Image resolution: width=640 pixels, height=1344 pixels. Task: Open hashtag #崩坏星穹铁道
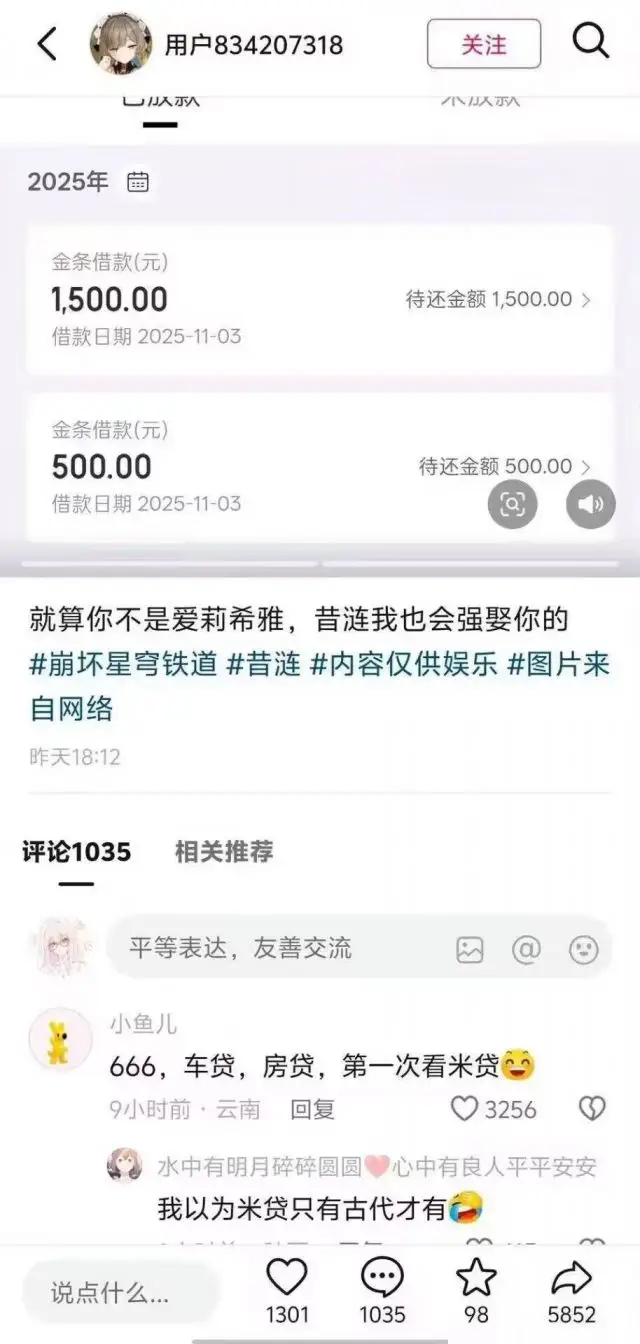[x=124, y=665]
